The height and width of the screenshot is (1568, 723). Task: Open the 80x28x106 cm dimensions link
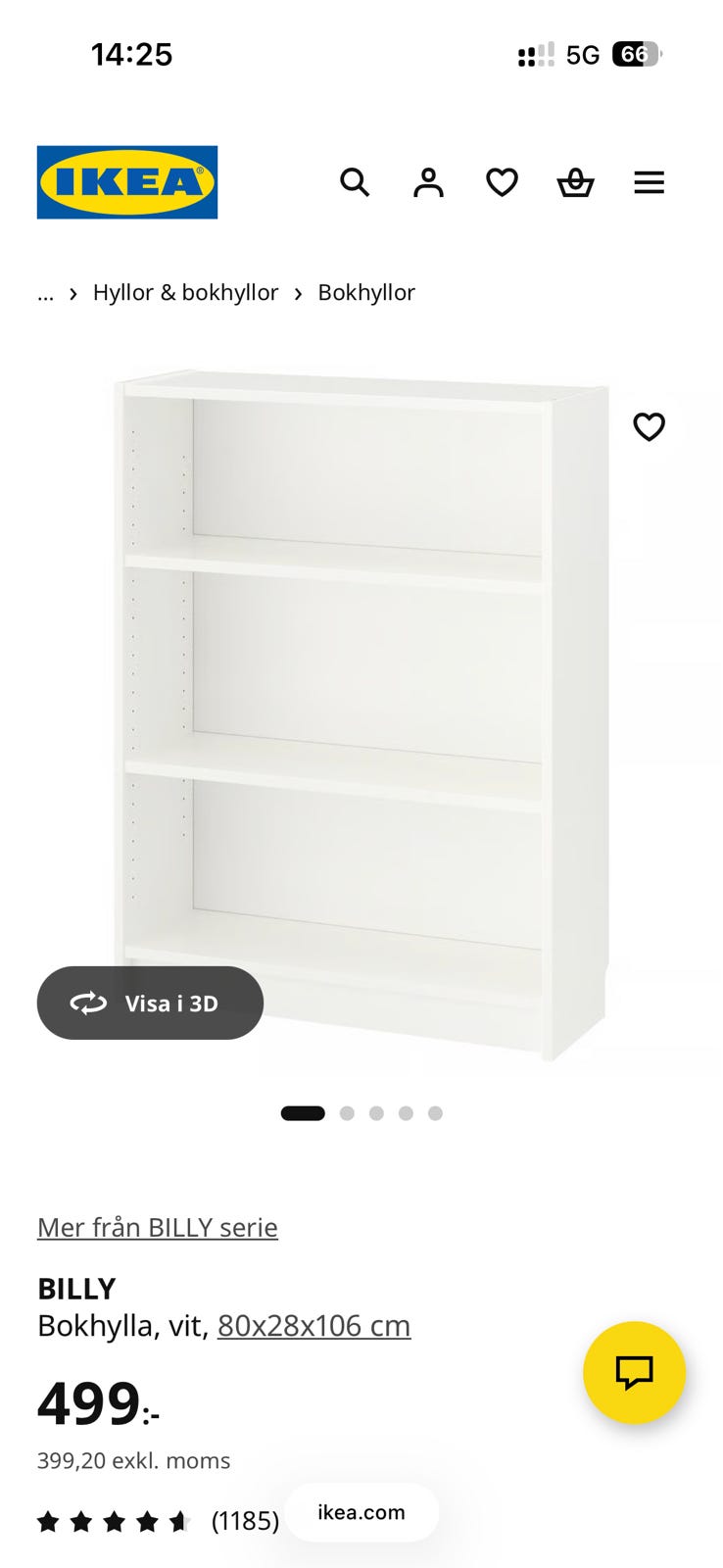(313, 1326)
